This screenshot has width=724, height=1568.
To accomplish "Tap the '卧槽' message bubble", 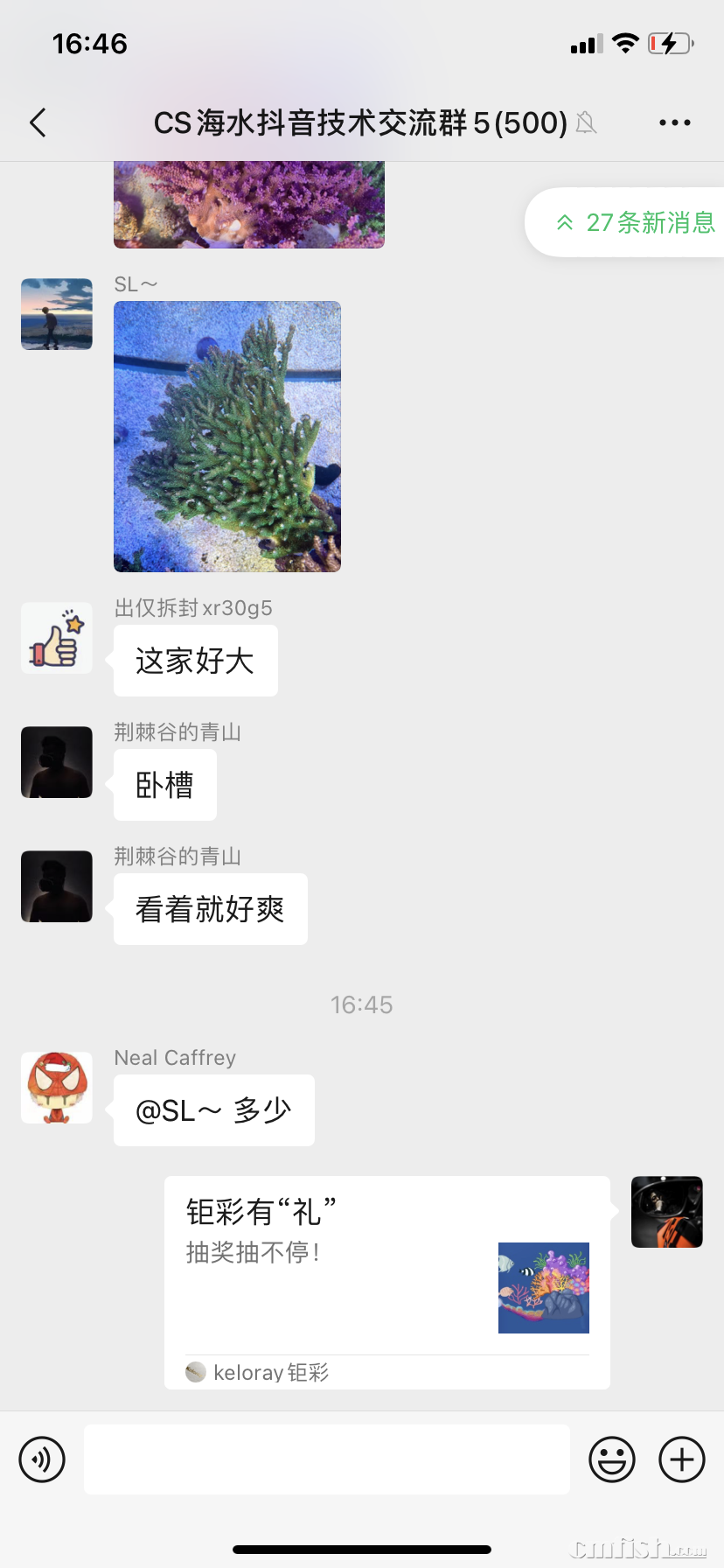I will [164, 784].
